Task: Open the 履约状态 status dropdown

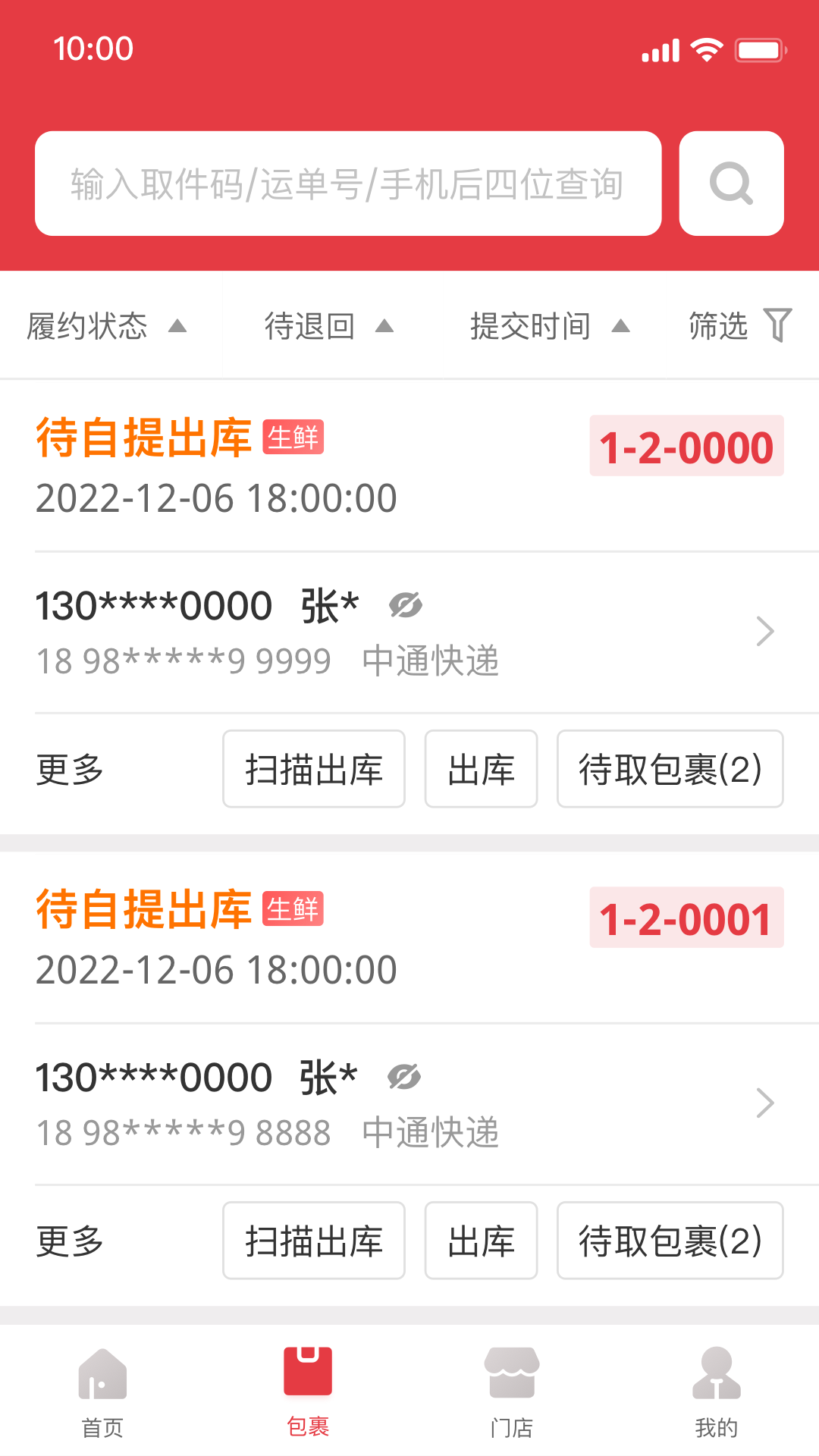Action: (110, 325)
